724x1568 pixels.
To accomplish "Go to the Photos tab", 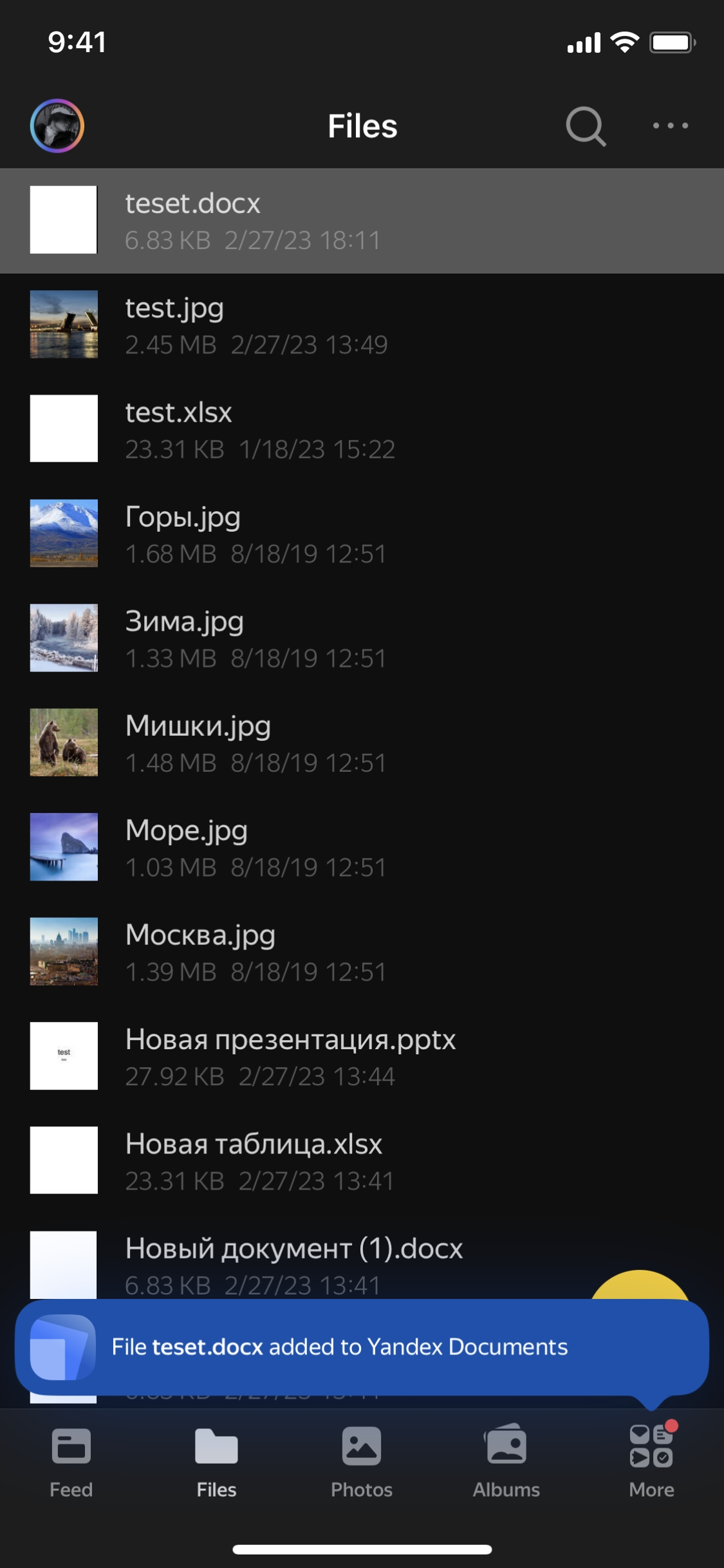I will pos(362,1462).
